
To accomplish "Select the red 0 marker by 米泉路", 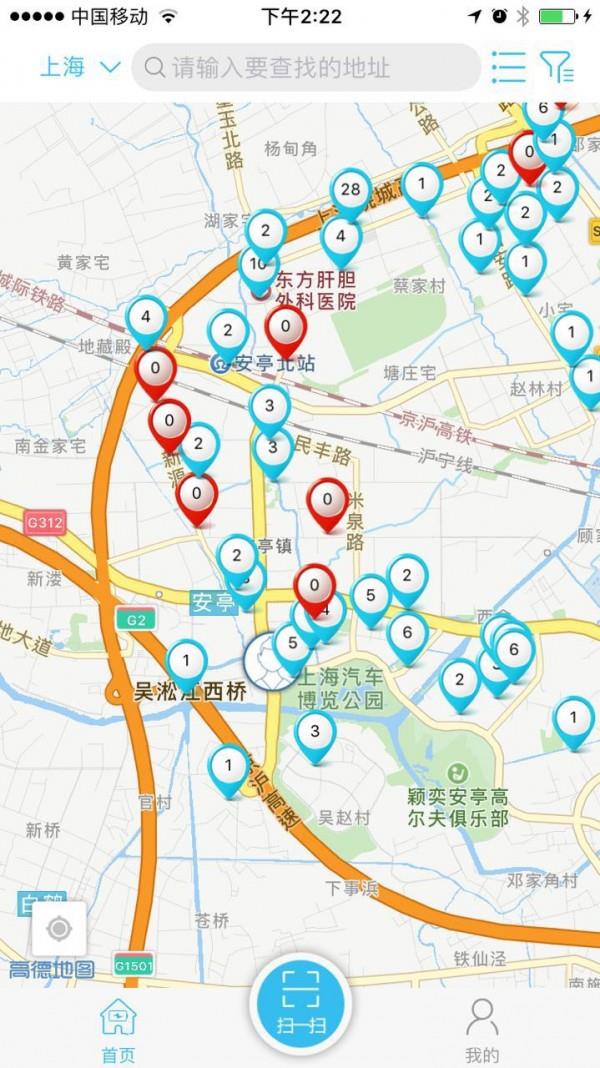I will click(x=327, y=499).
